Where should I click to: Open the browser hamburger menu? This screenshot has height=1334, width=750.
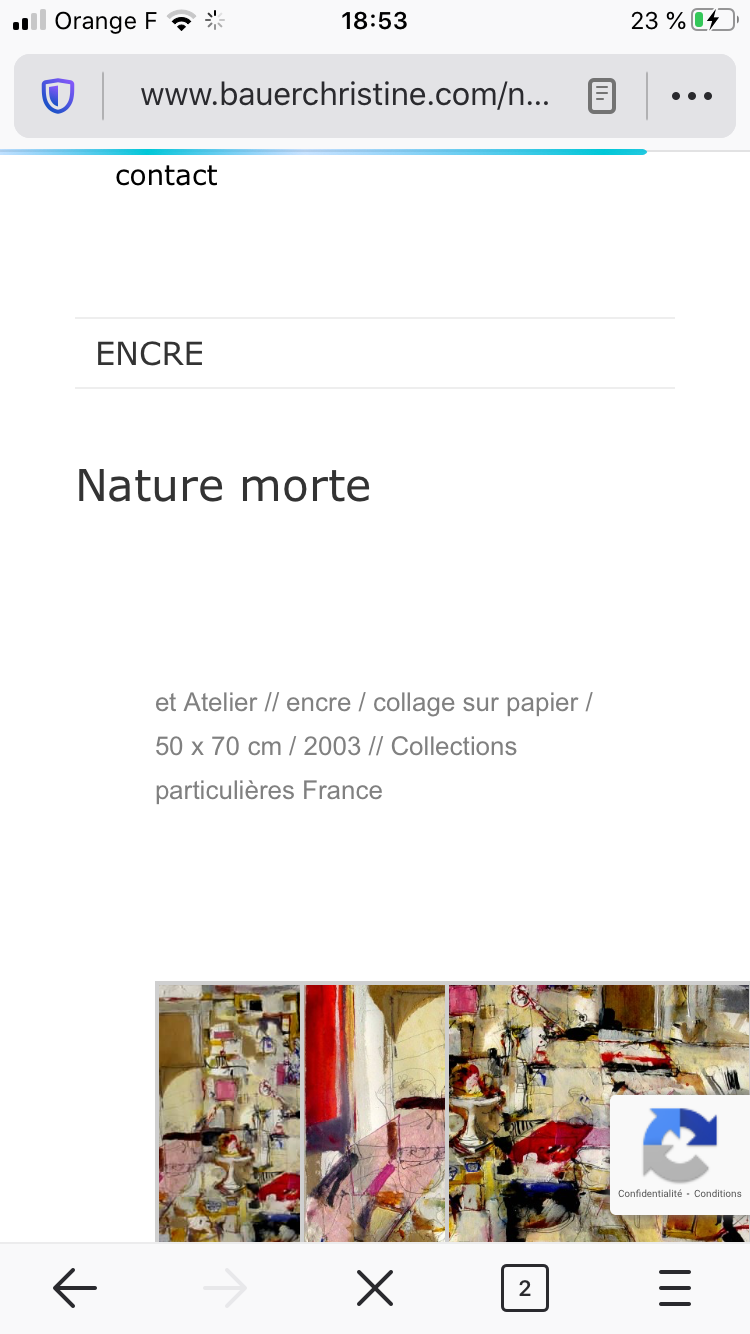point(675,1288)
